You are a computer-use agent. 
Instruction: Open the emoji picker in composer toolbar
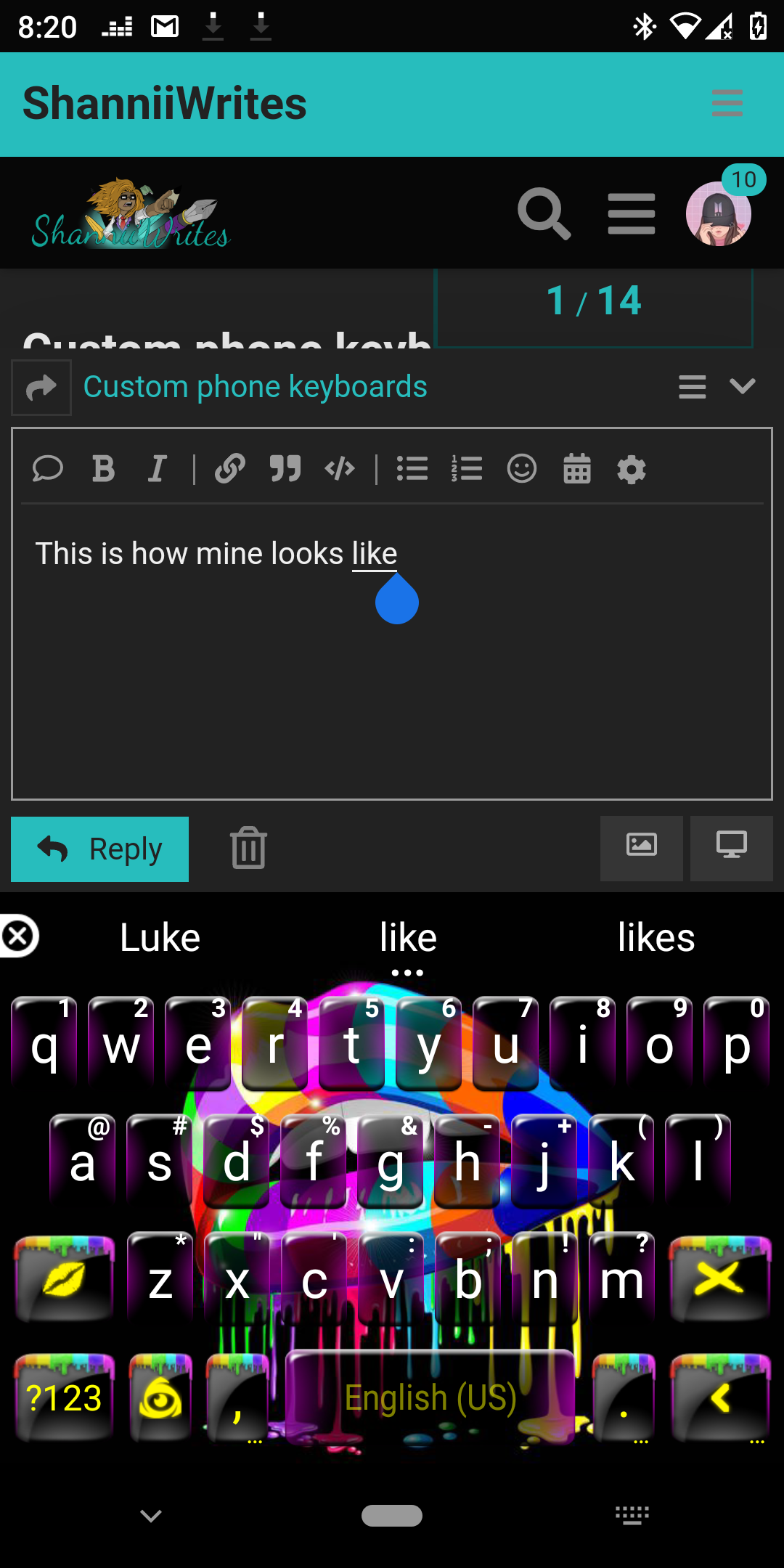pyautogui.click(x=522, y=469)
